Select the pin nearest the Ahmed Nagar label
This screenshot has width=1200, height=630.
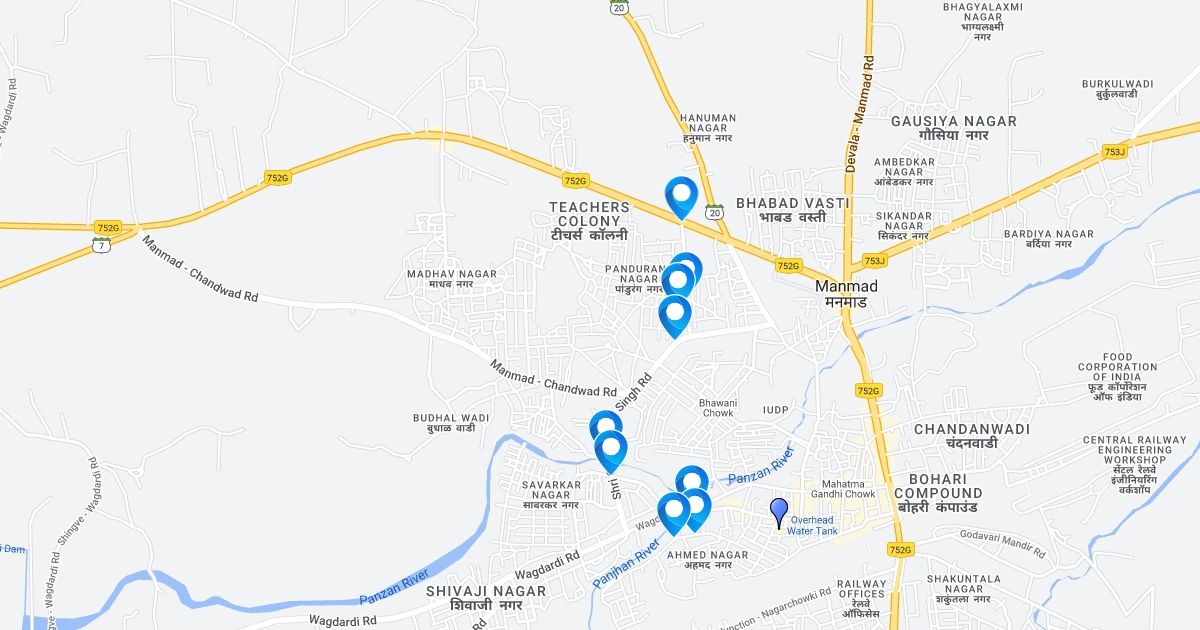click(x=696, y=506)
